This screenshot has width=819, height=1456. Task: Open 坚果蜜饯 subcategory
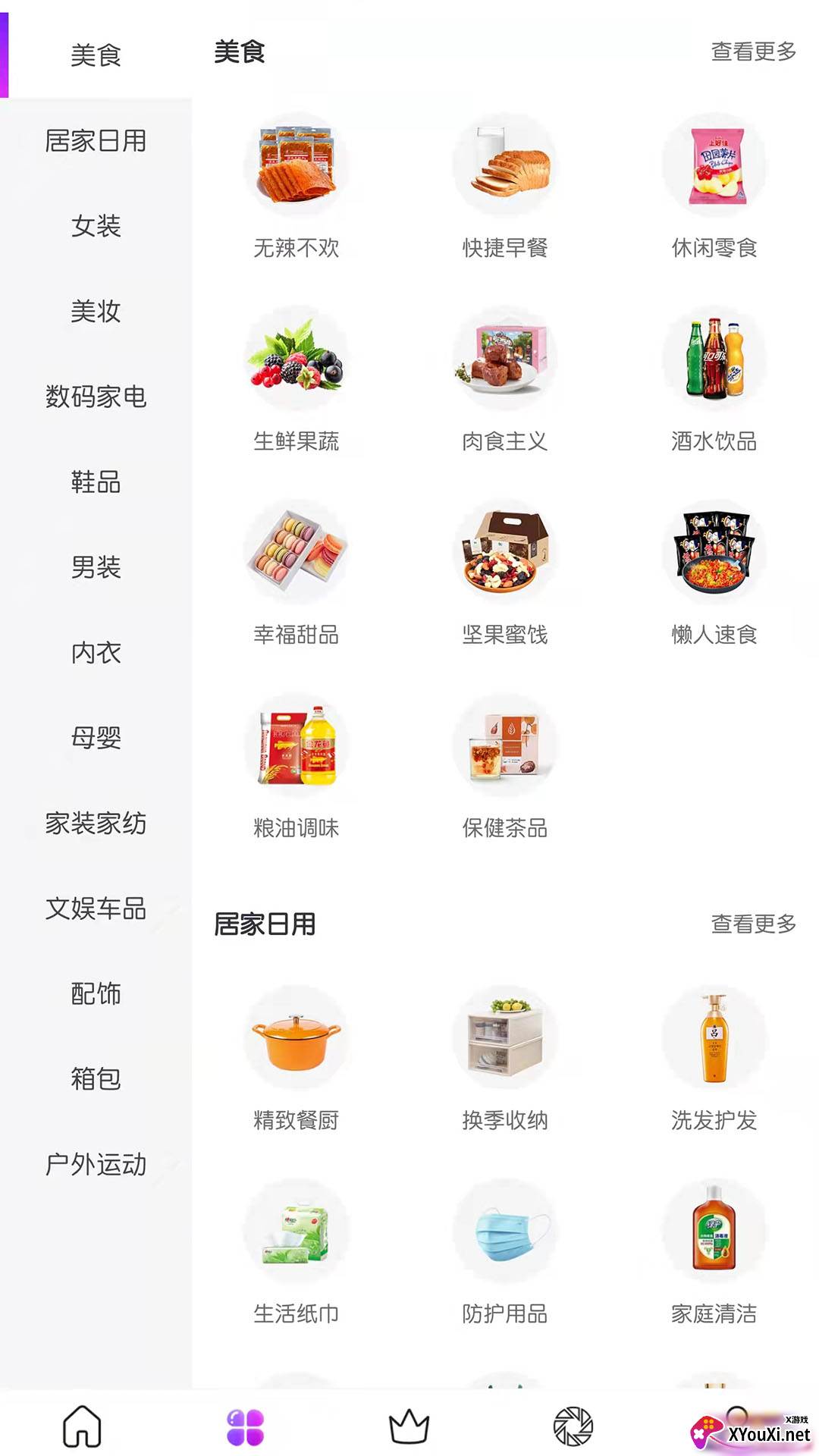click(505, 573)
